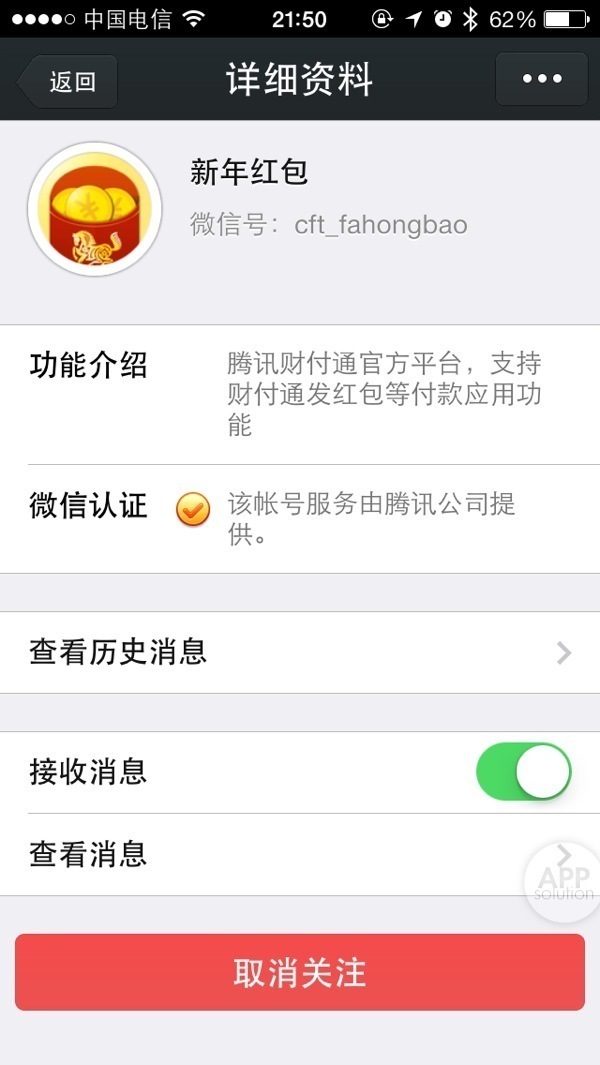Unfollow via the 取消关注 button
This screenshot has height=1065, width=600.
tap(300, 972)
